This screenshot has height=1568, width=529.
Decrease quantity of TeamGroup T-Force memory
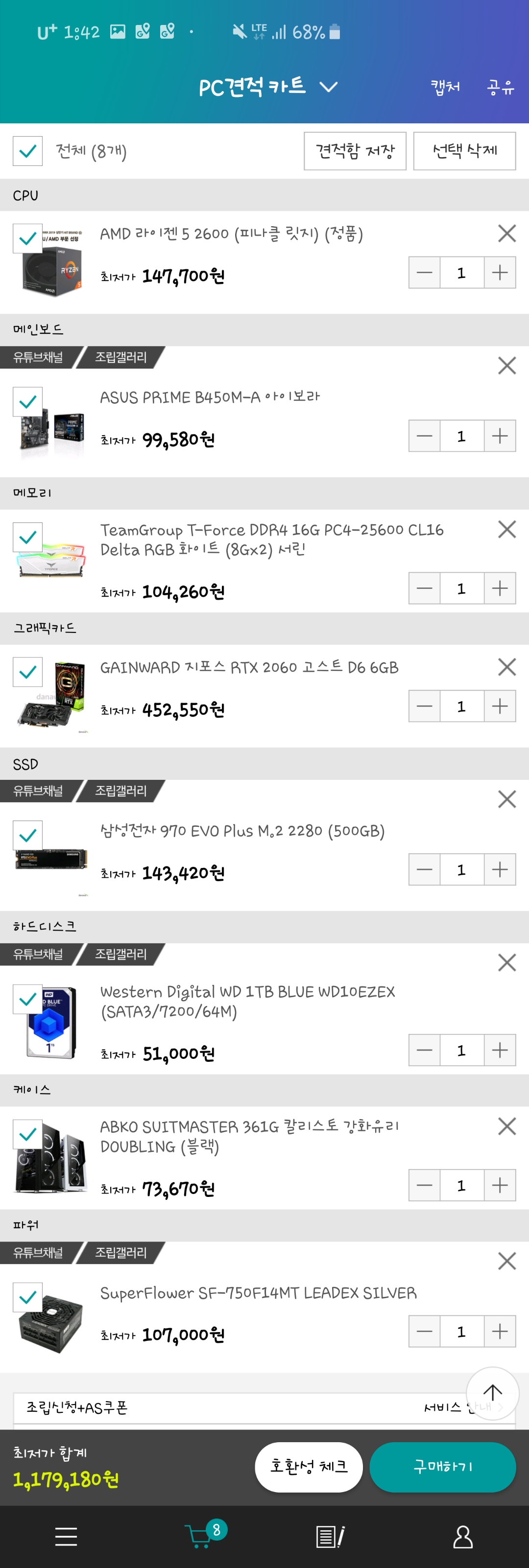(424, 588)
